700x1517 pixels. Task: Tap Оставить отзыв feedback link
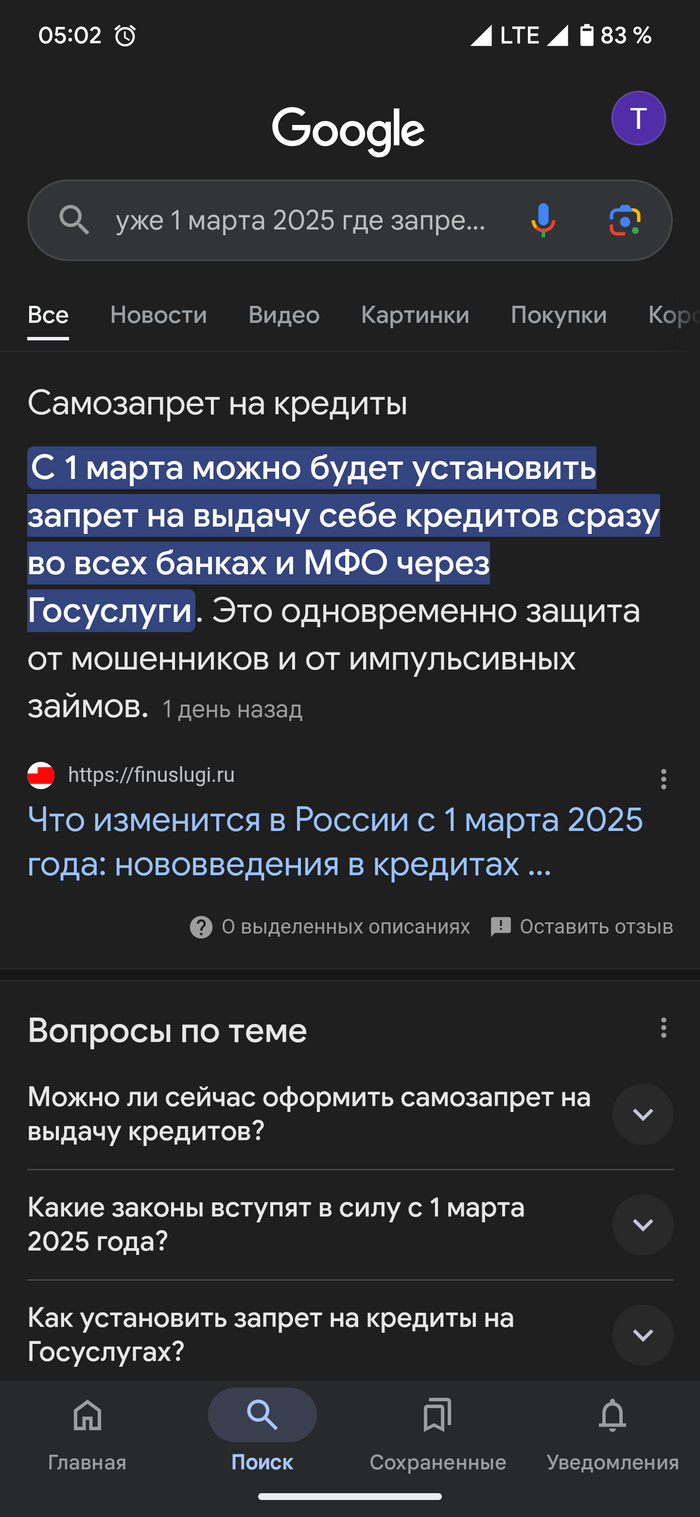582,927
